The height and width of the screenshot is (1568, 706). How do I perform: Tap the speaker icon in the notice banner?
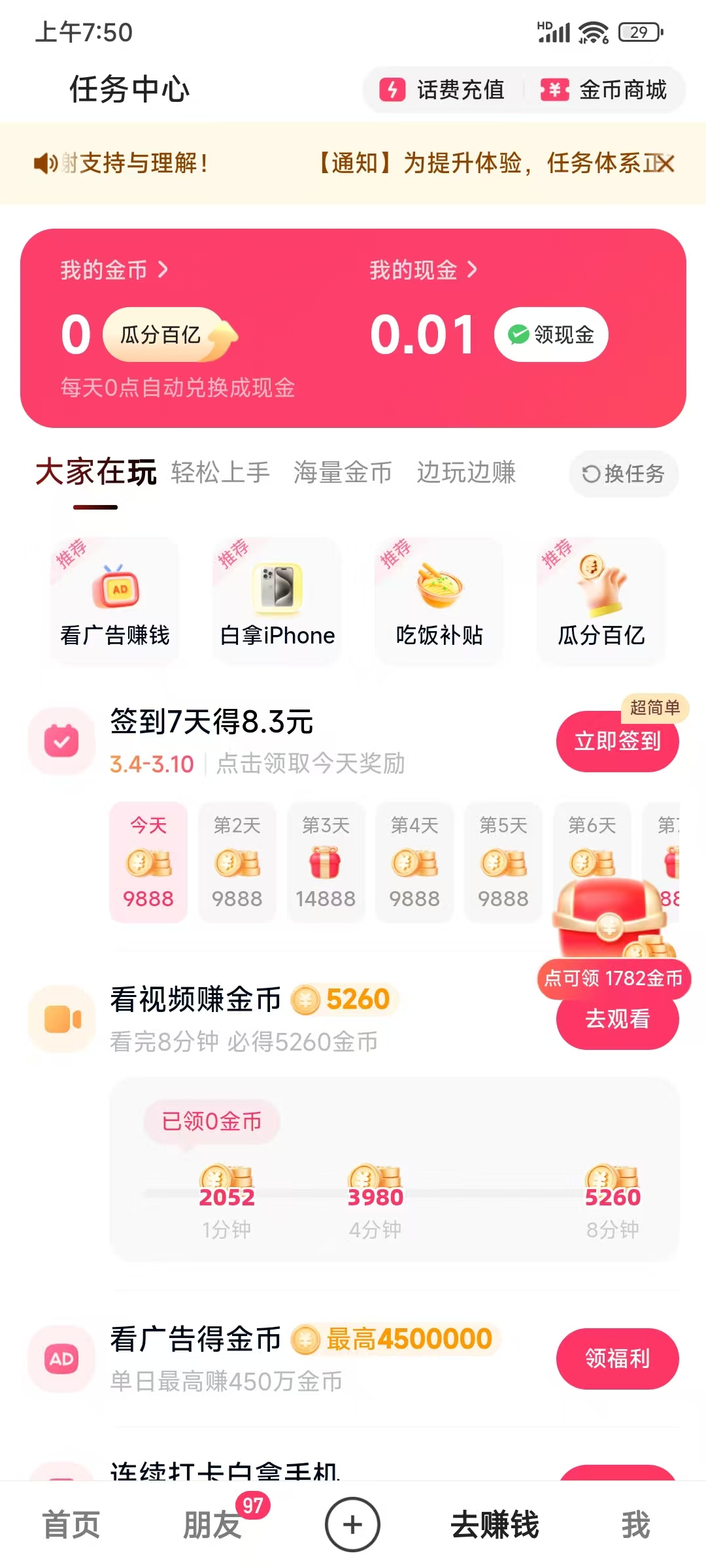[45, 163]
